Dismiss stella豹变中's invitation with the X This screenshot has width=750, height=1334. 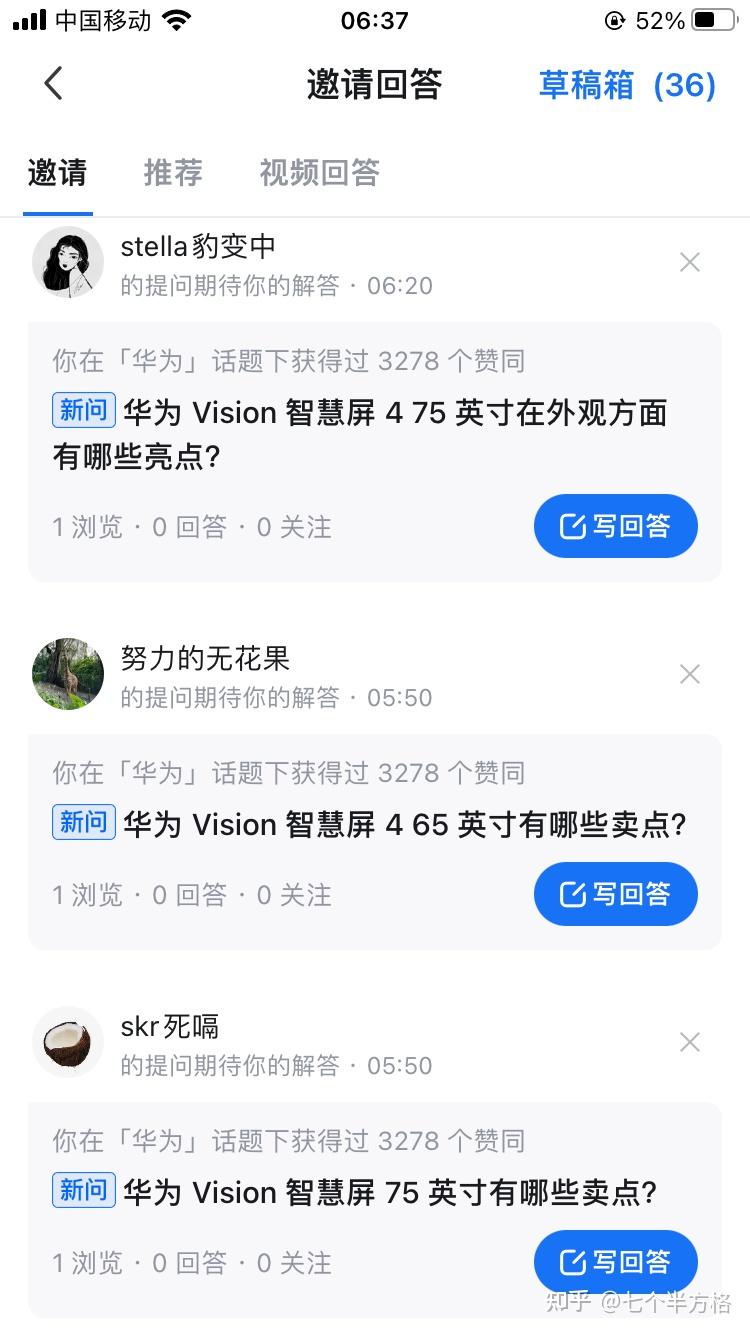pyautogui.click(x=689, y=262)
